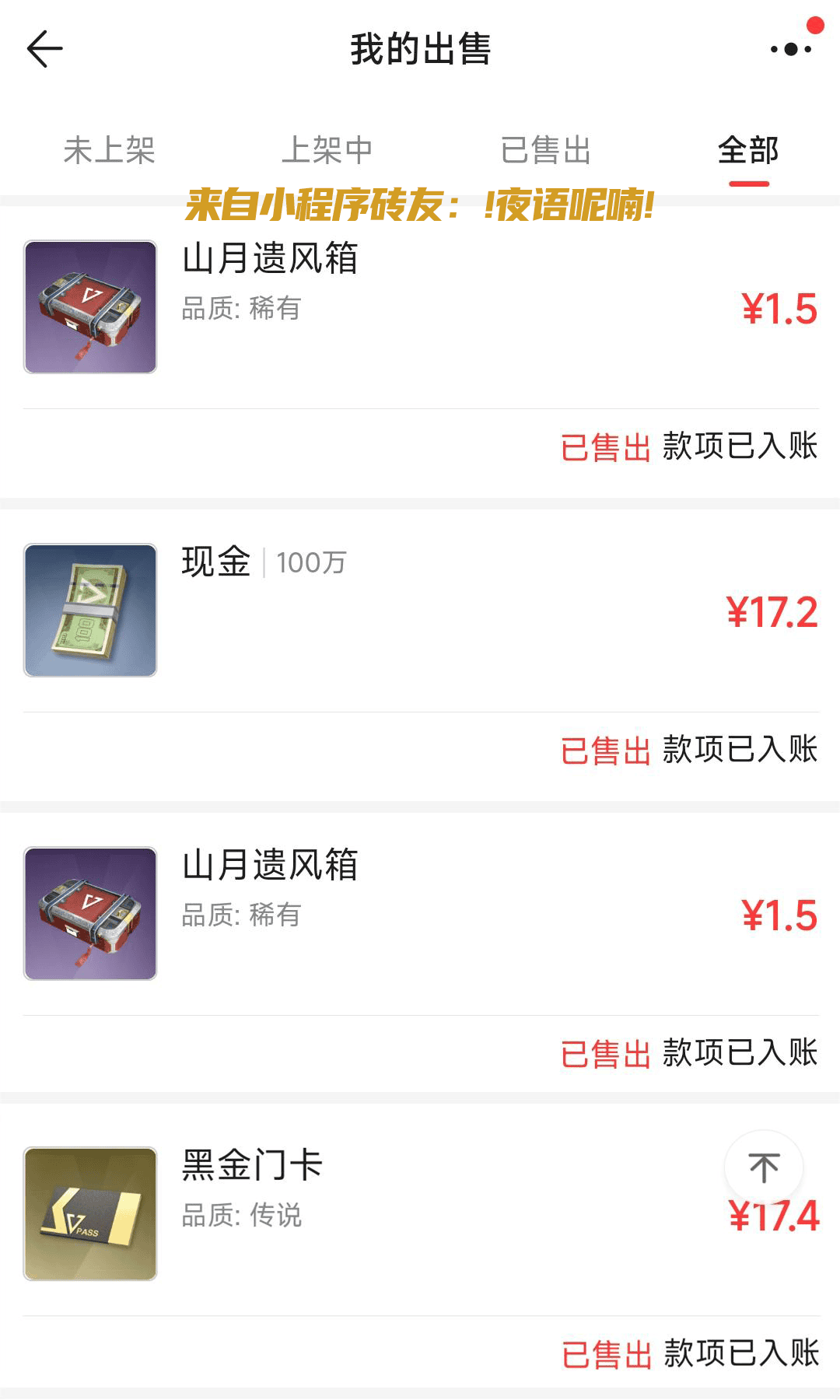
Task: Tap the red notification dot
Action: pyautogui.click(x=814, y=26)
